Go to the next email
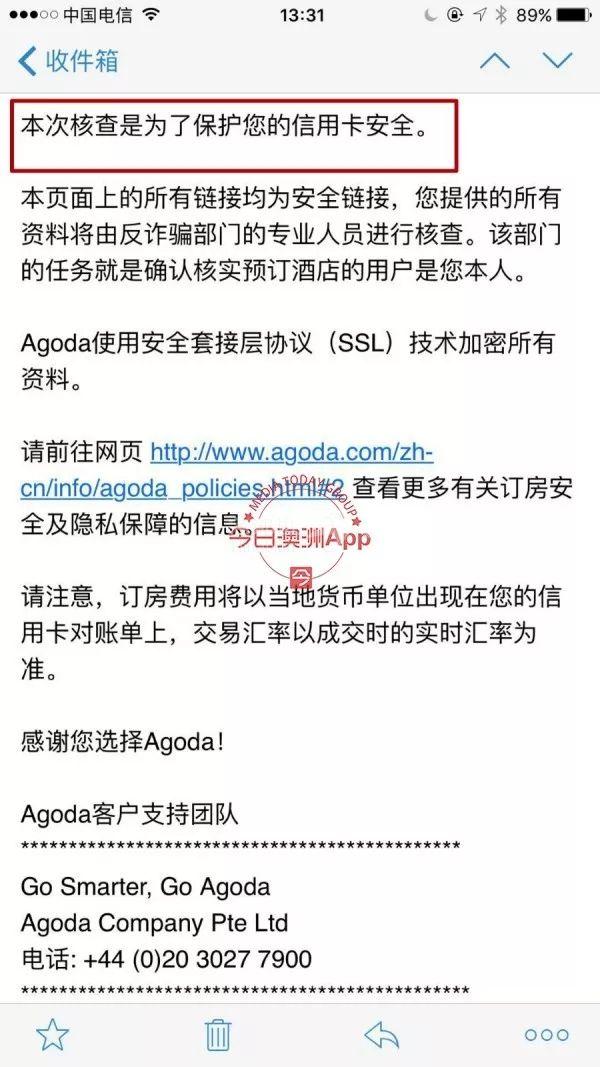 point(557,61)
